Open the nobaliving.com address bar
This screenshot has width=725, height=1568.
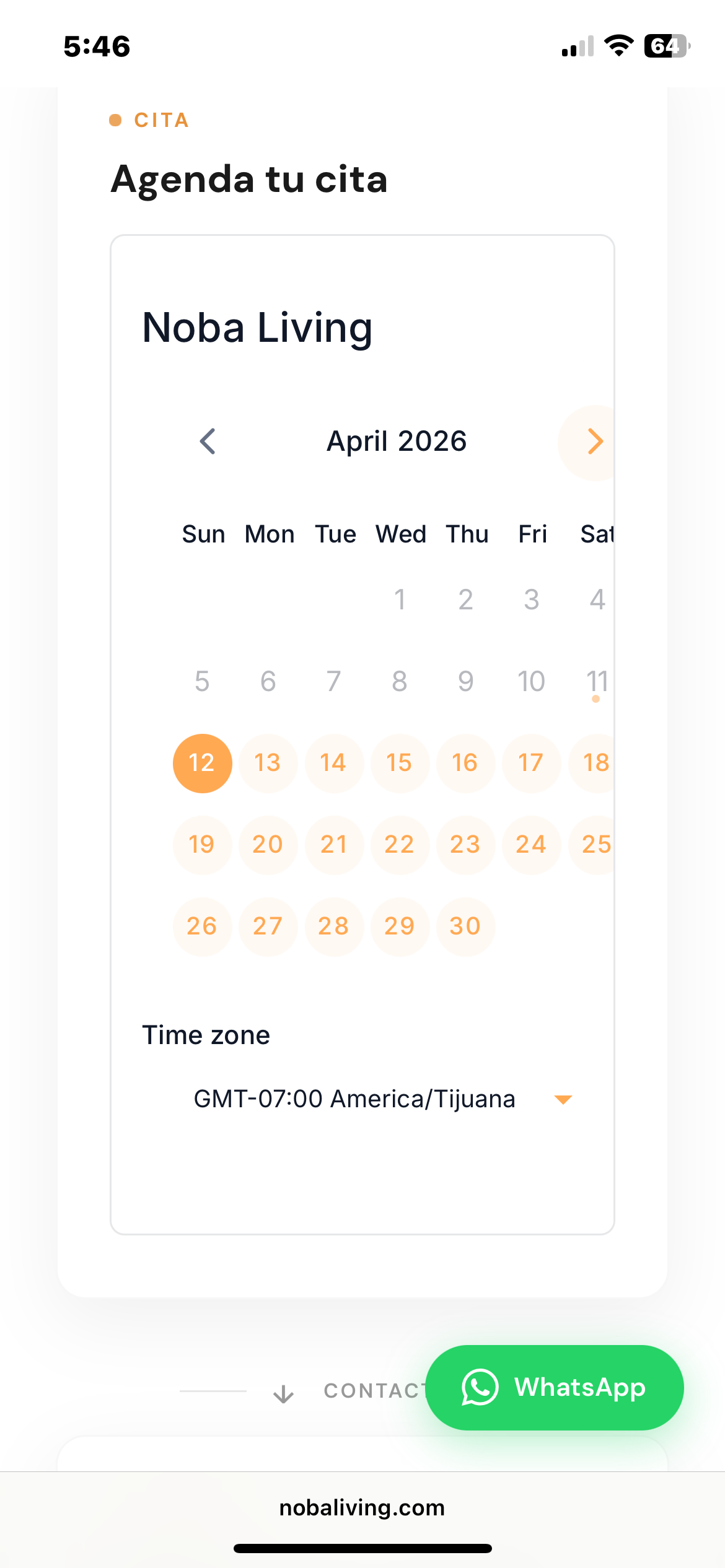(362, 1507)
